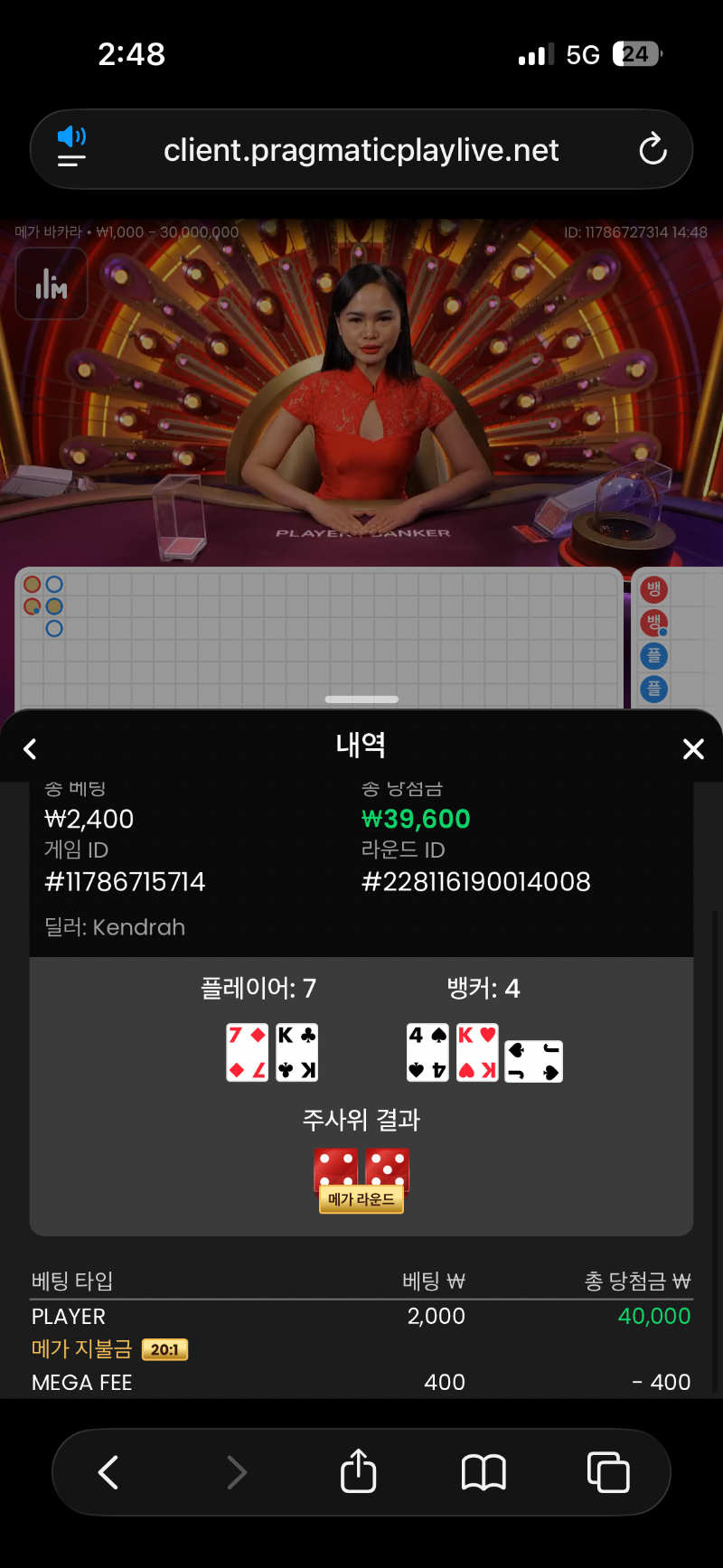The width and height of the screenshot is (723, 1568).
Task: Go back from the 내역 panel
Action: (x=31, y=749)
